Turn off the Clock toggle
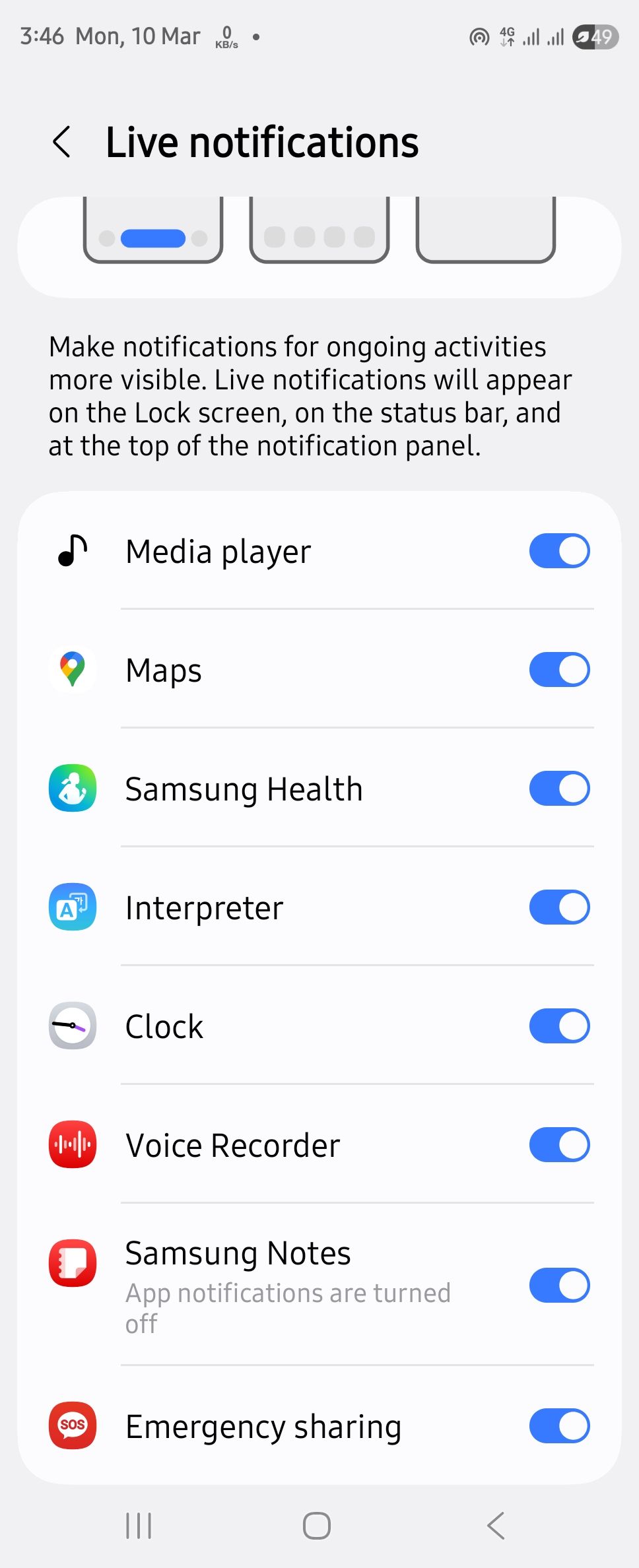639x1568 pixels. (558, 1026)
